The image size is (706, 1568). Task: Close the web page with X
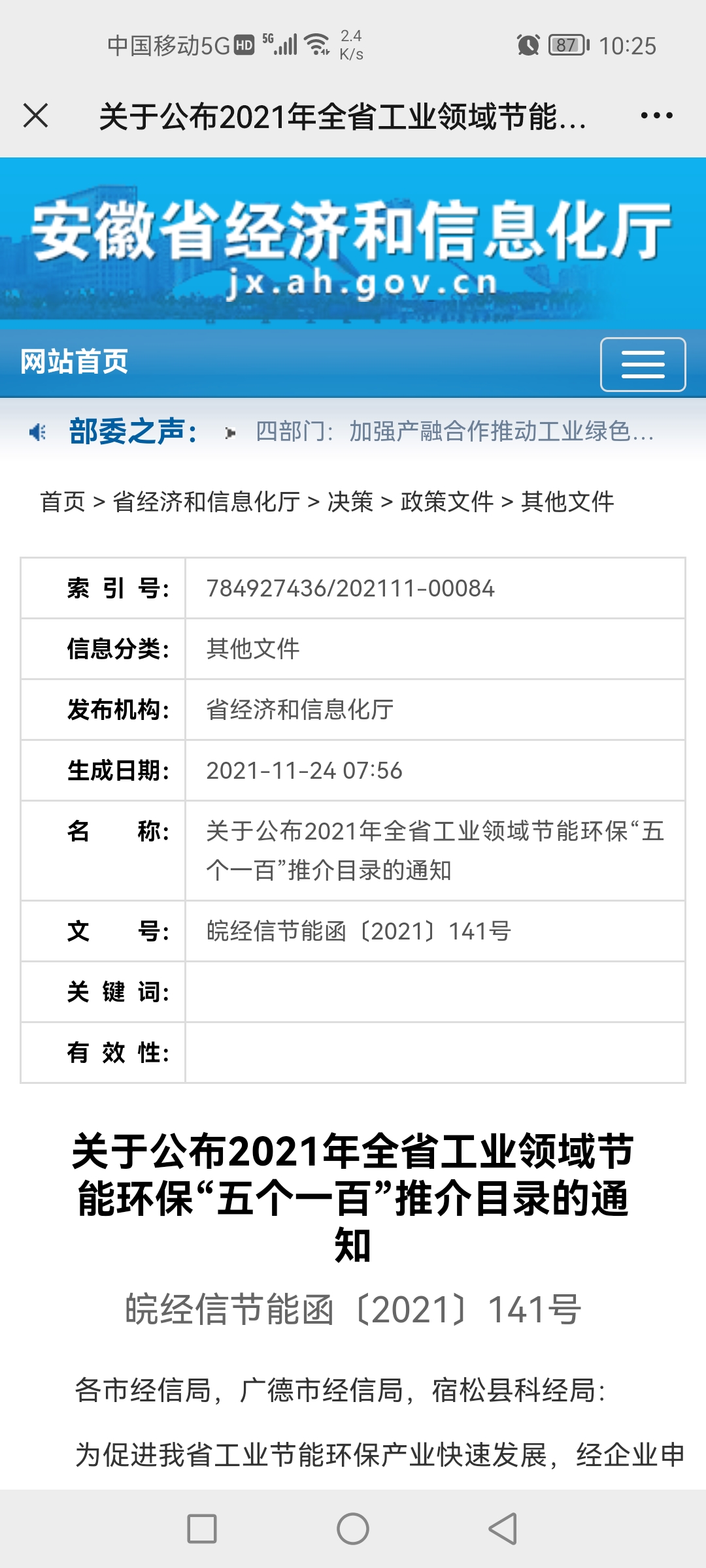pyautogui.click(x=36, y=116)
